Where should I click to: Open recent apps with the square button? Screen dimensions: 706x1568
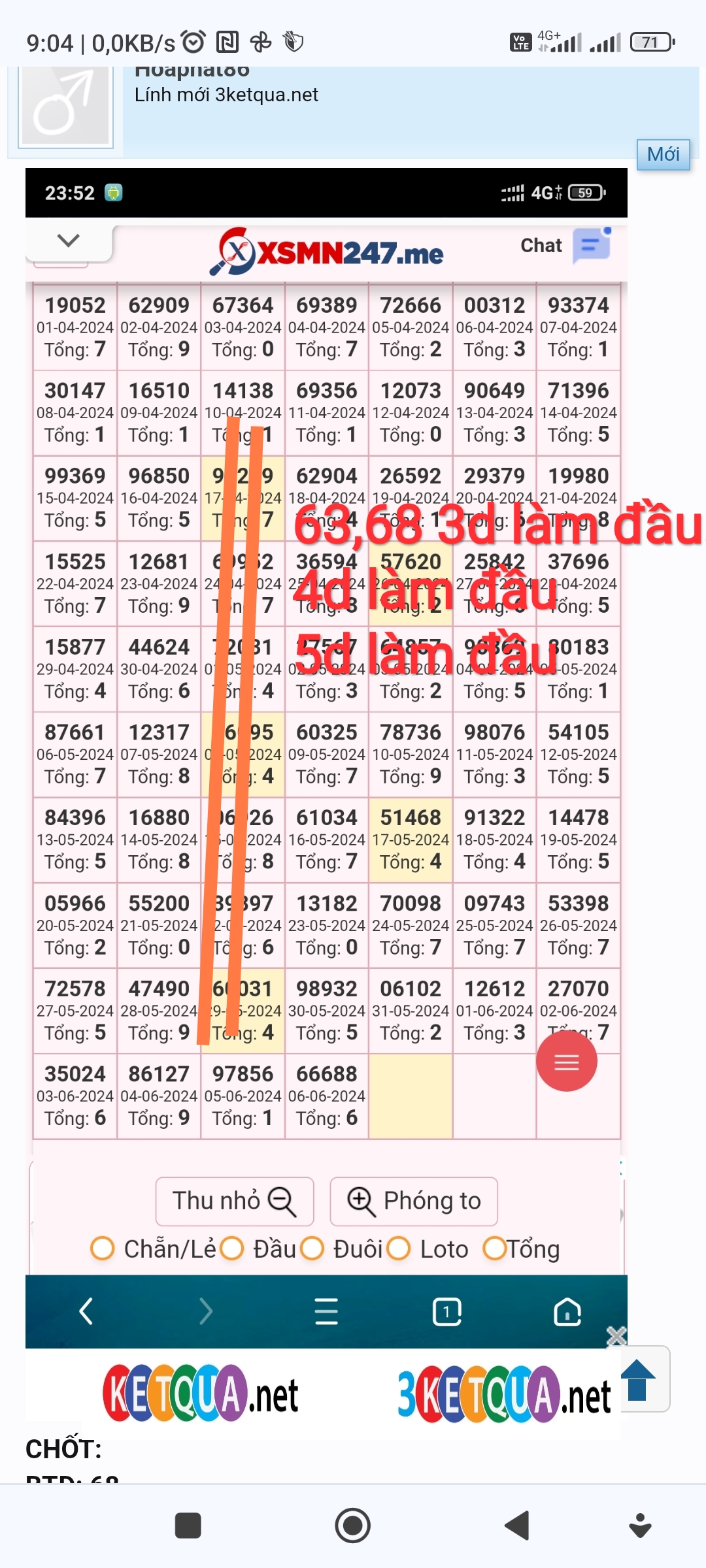pos(188,1526)
